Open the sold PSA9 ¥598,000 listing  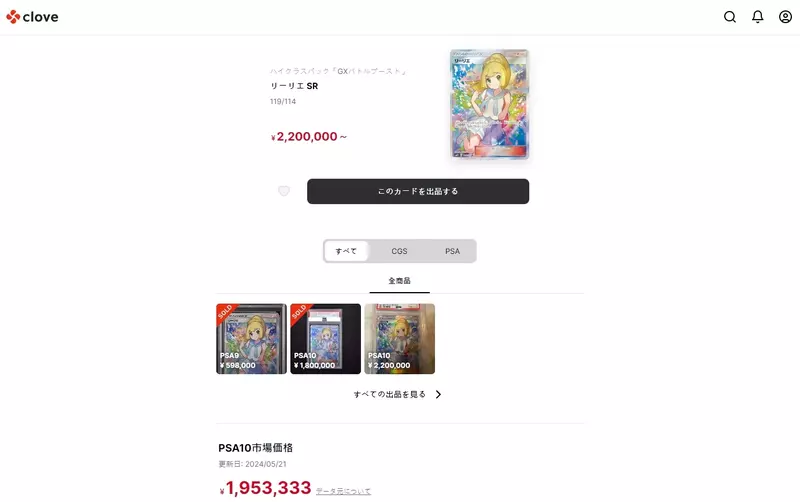pyautogui.click(x=251, y=339)
